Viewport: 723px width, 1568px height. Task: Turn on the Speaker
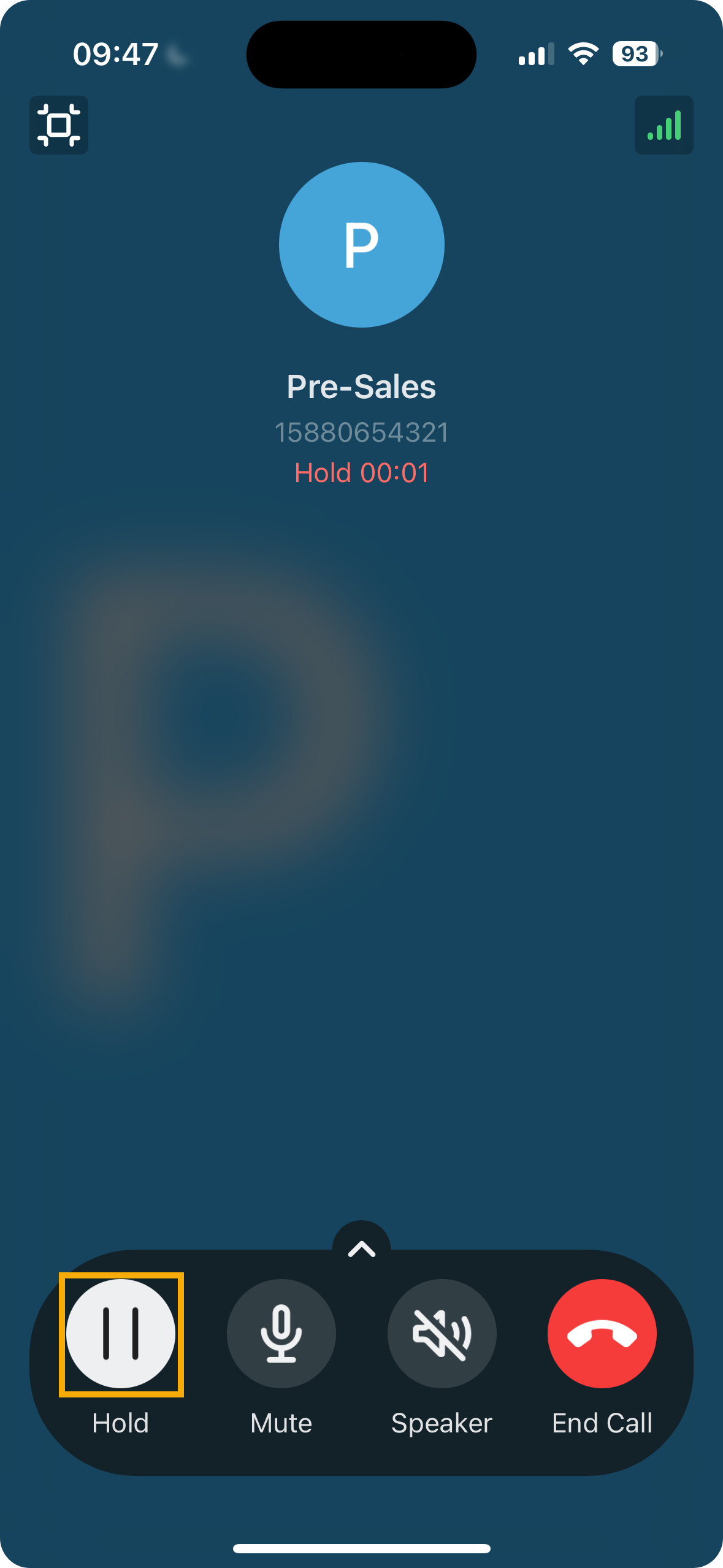click(x=442, y=1334)
